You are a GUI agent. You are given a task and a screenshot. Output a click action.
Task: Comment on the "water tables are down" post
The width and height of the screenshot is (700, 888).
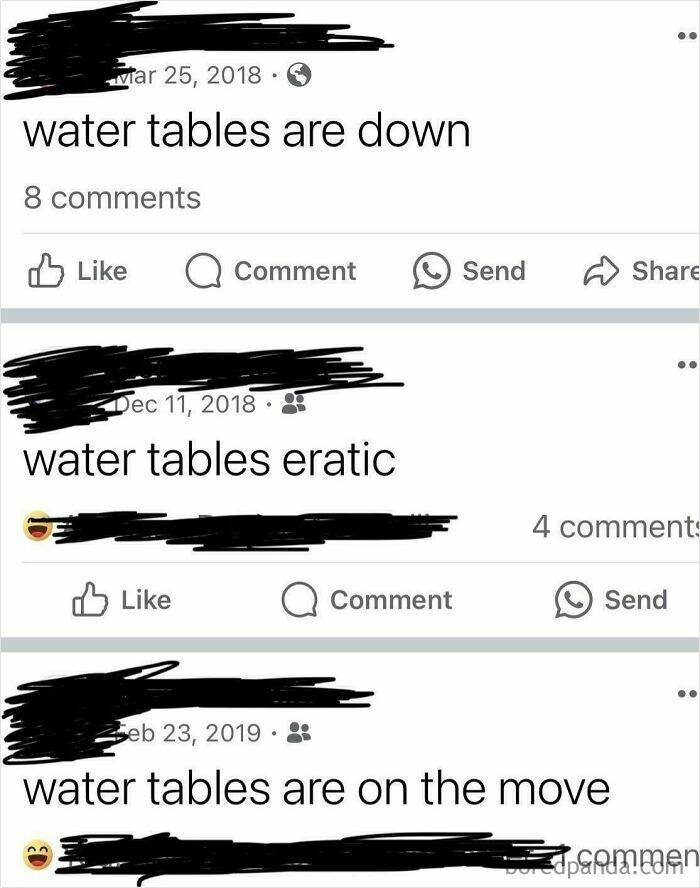click(x=271, y=271)
